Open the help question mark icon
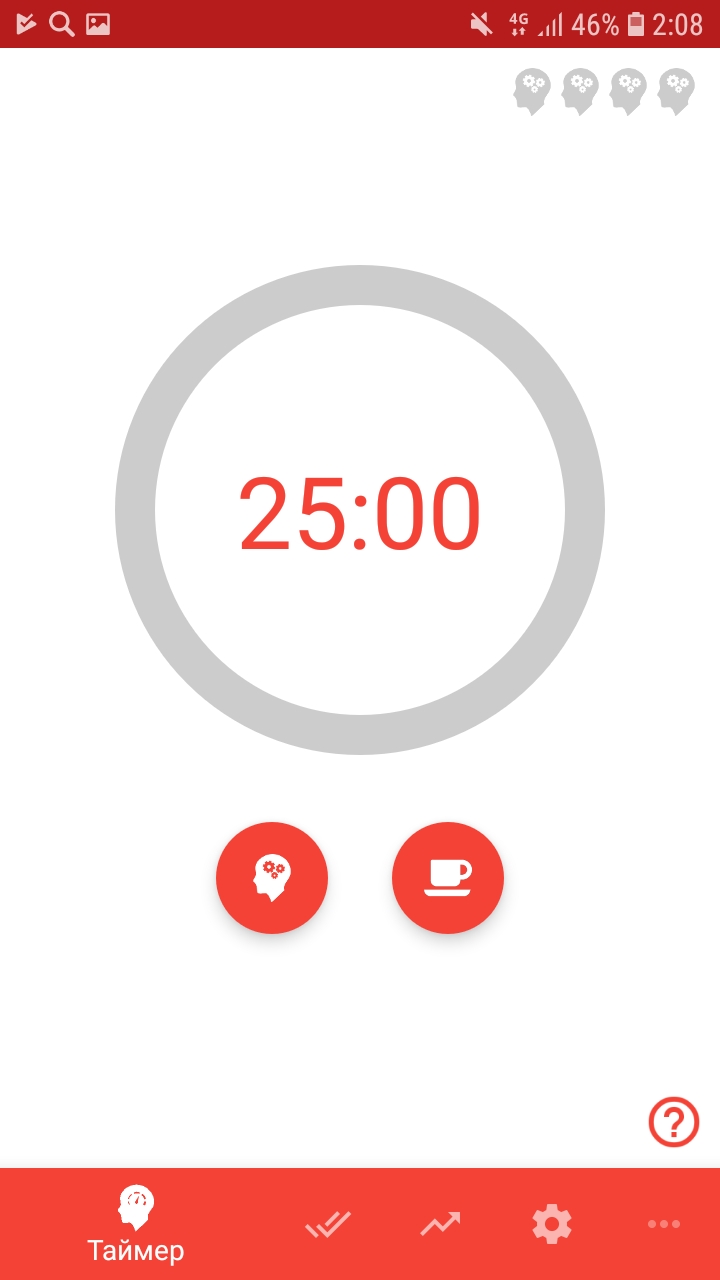The image size is (720, 1280). pyautogui.click(x=674, y=1122)
